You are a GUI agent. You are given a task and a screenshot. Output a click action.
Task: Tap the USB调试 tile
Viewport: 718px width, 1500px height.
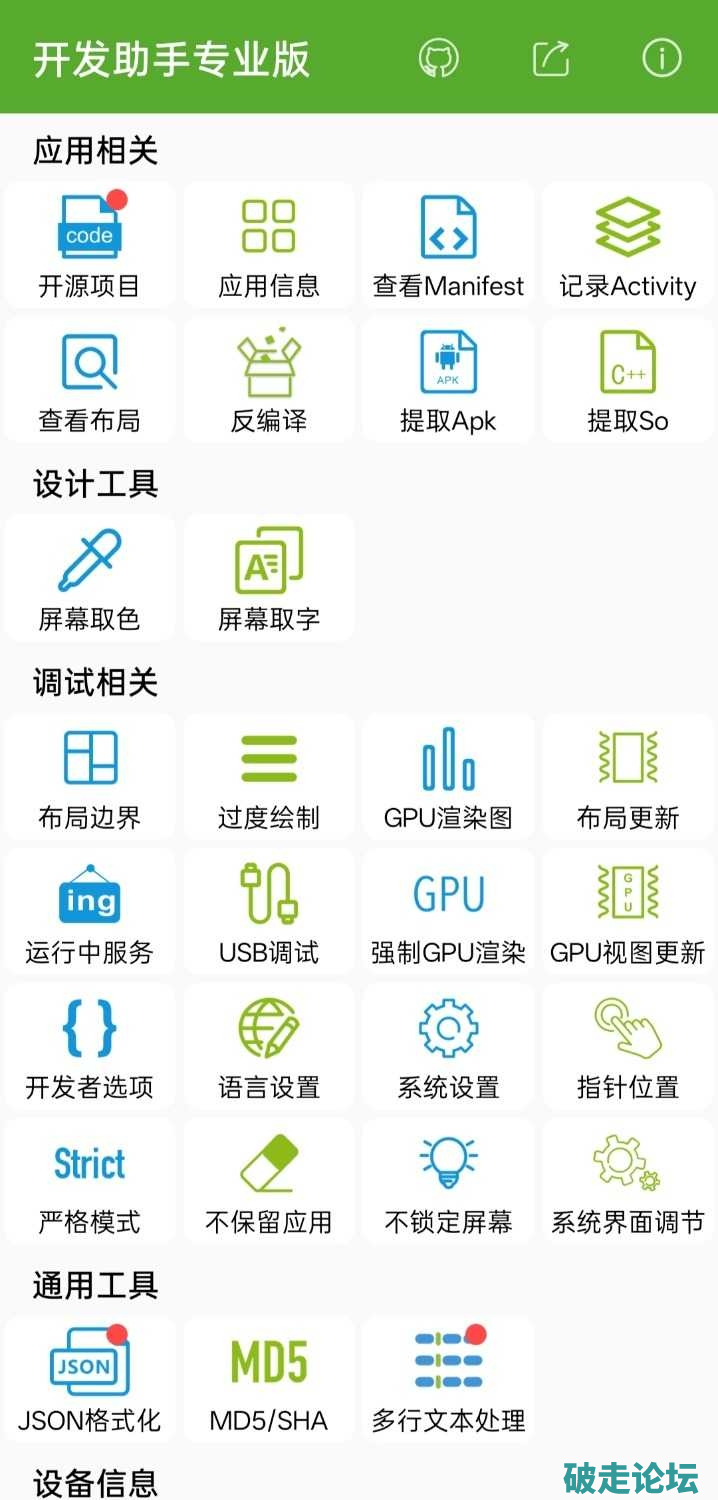[269, 912]
